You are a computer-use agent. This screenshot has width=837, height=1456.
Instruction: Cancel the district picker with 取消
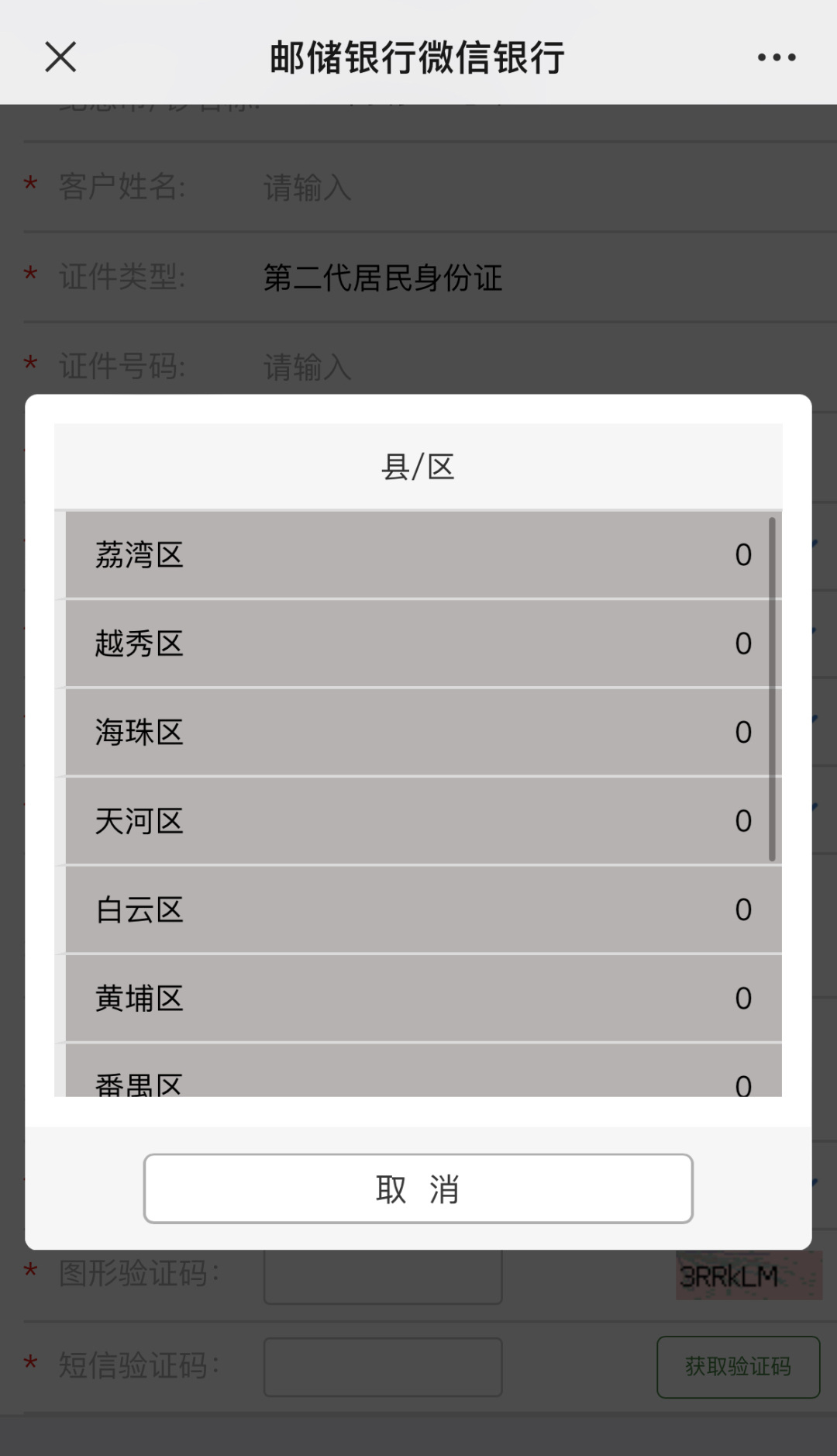point(418,1189)
